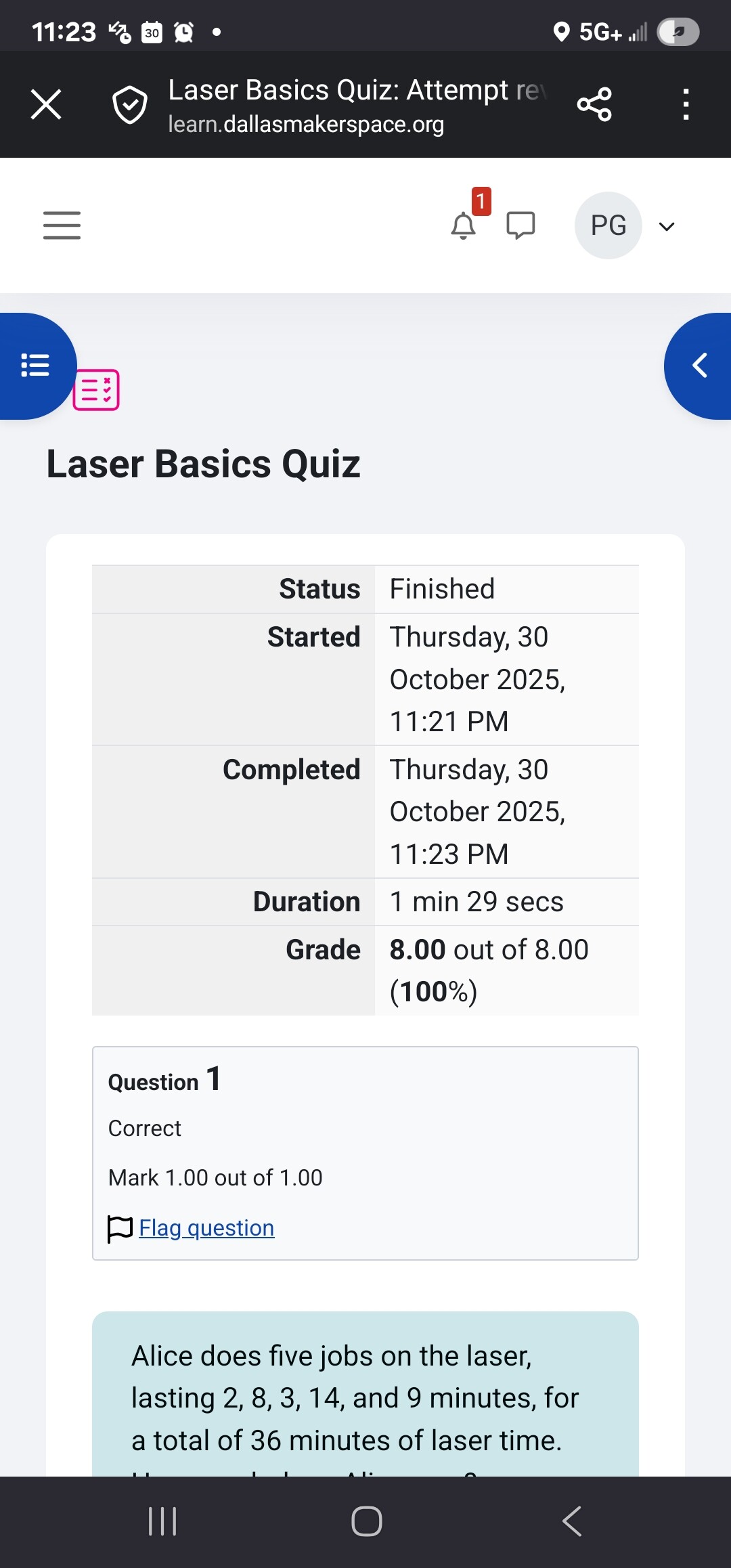Image resolution: width=731 pixels, height=1568 pixels.
Task: Open the browser overflow menu
Action: pos(686,104)
